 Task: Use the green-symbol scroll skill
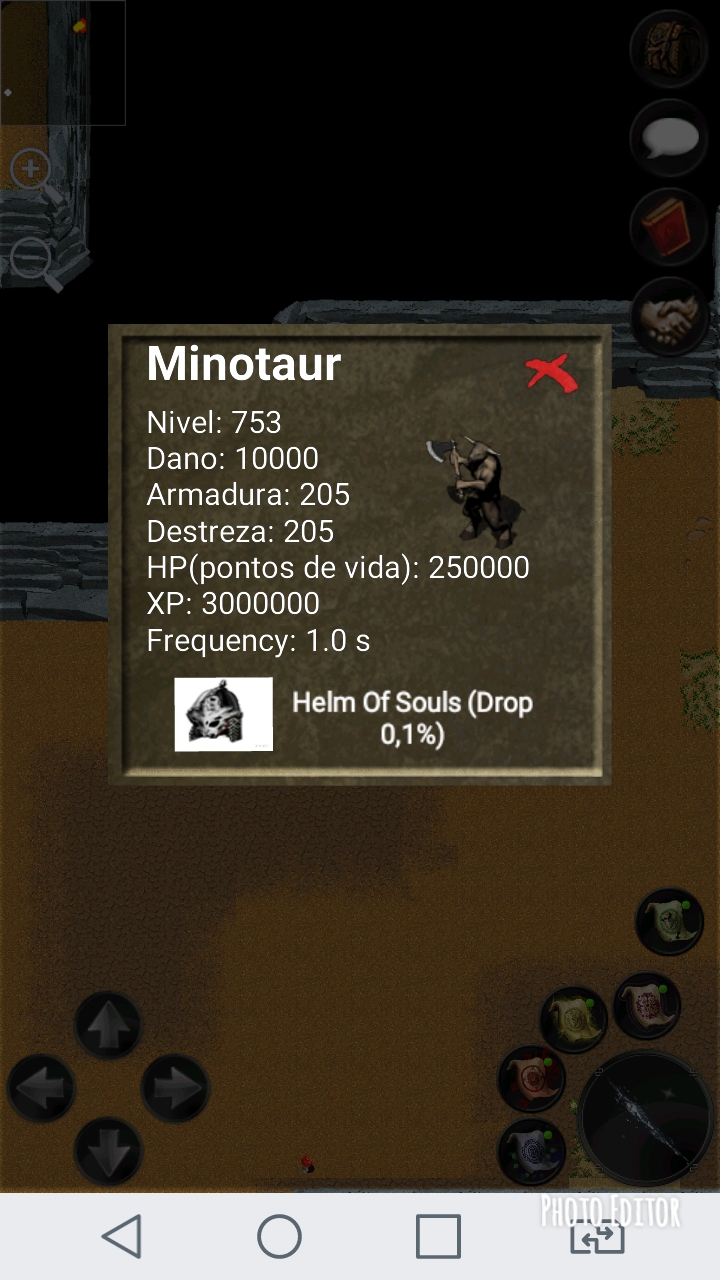668,921
